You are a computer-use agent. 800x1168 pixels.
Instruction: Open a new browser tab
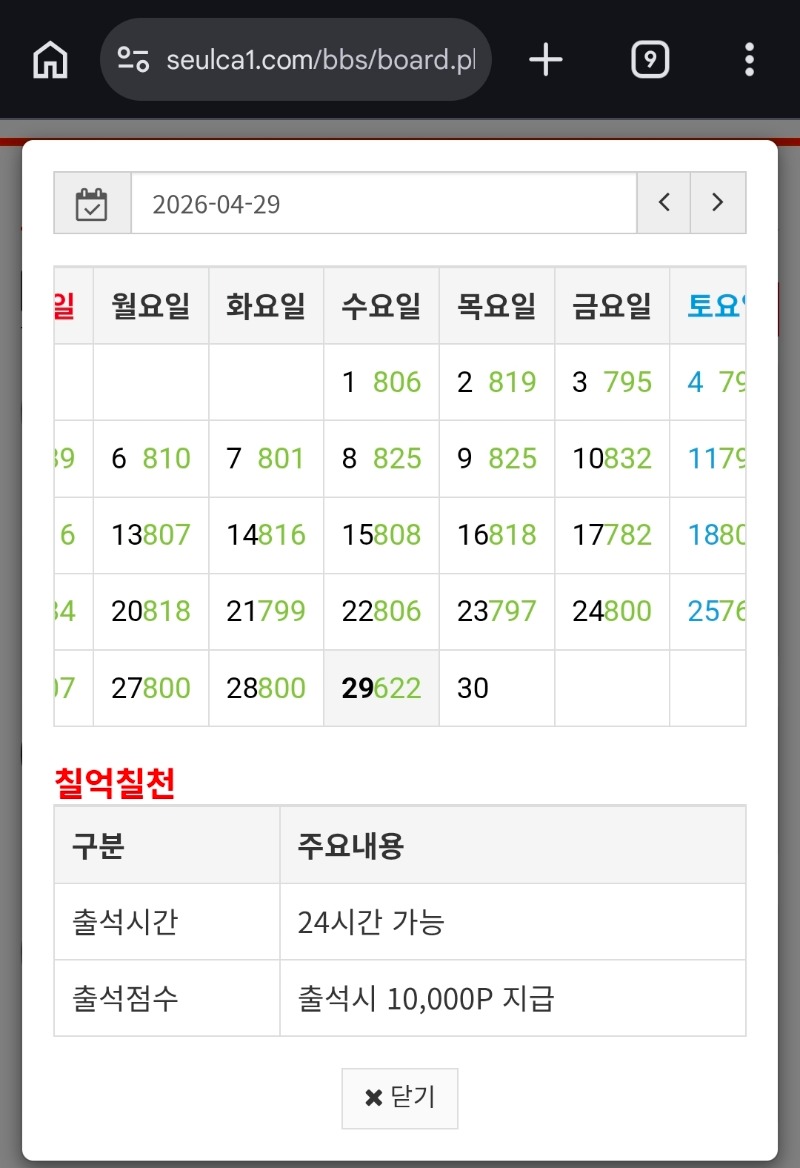point(546,60)
